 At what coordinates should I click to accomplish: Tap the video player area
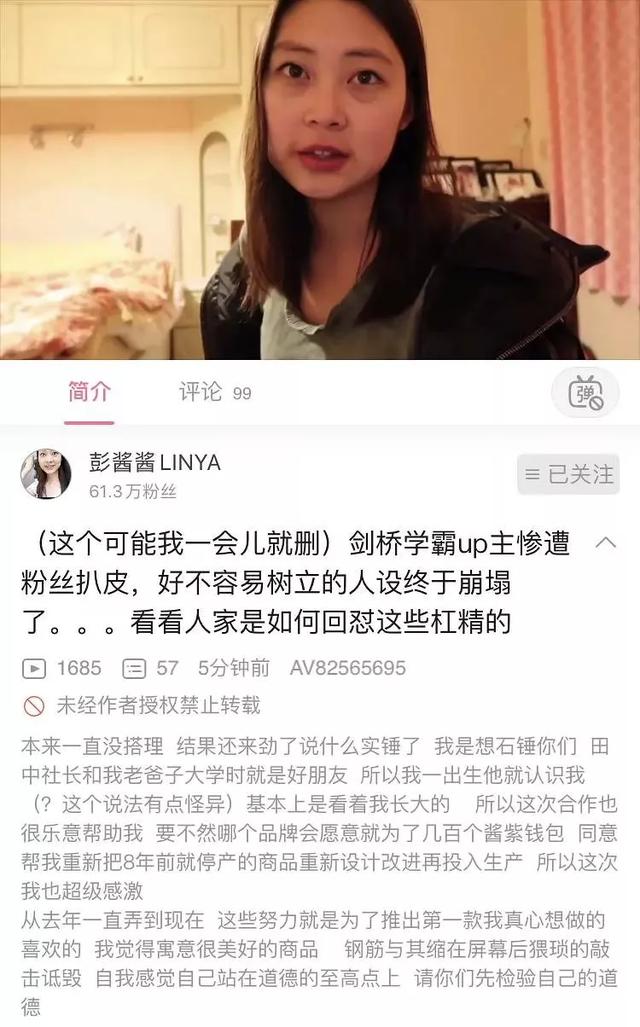[x=320, y=180]
